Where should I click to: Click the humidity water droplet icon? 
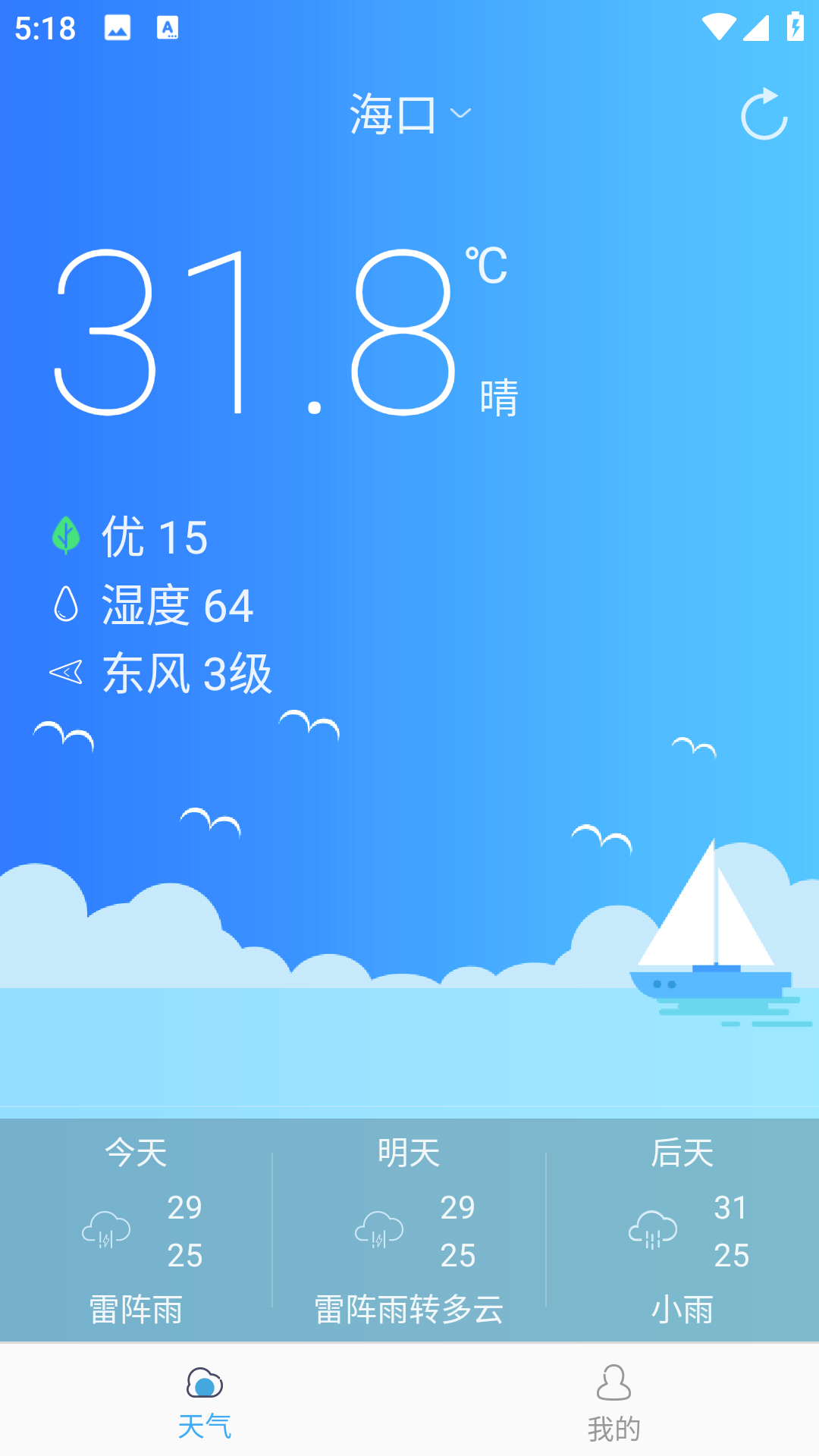66,604
